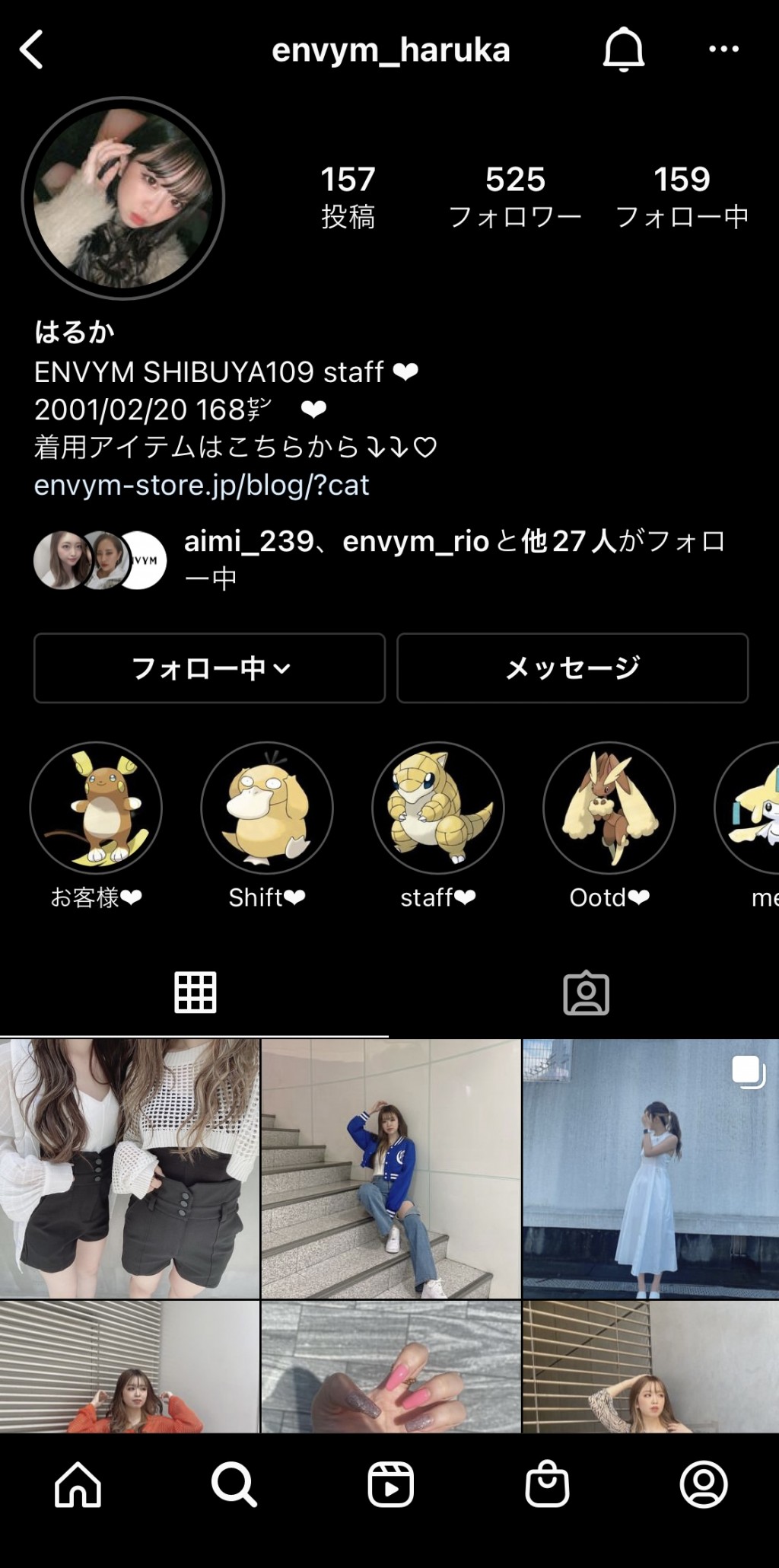Open the envym-store.jp blog link

(202, 486)
